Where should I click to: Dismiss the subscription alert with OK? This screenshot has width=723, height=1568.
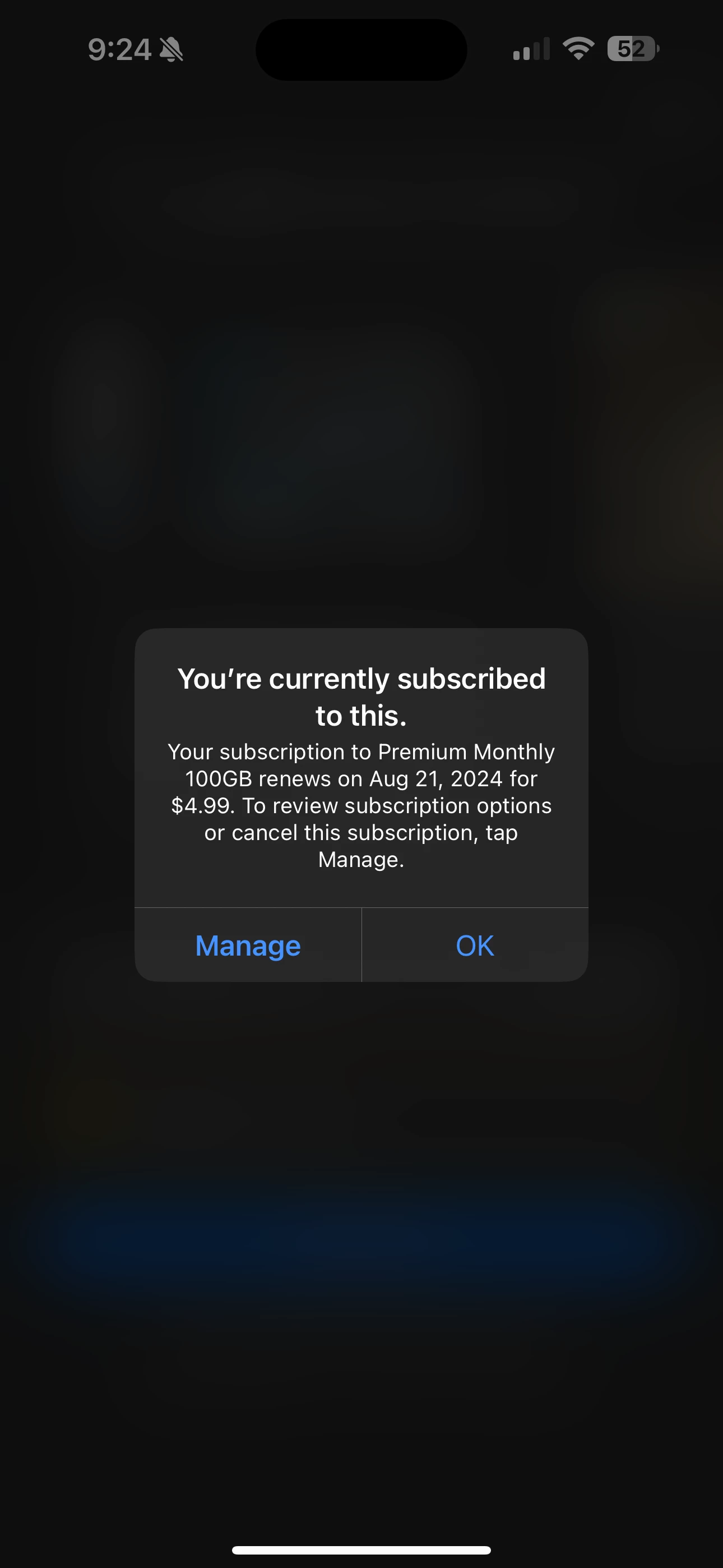(x=475, y=945)
